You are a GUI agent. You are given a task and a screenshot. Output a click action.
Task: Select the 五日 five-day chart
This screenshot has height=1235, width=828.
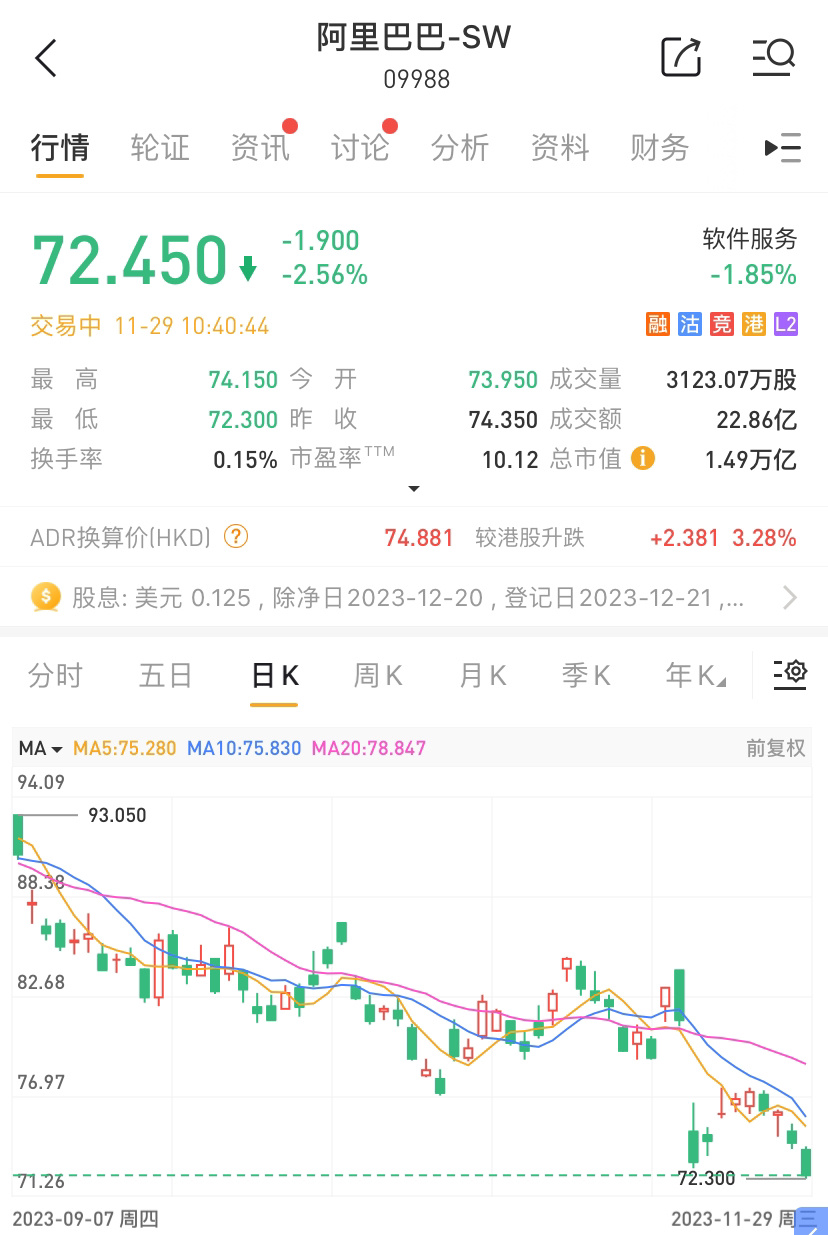pos(165,676)
